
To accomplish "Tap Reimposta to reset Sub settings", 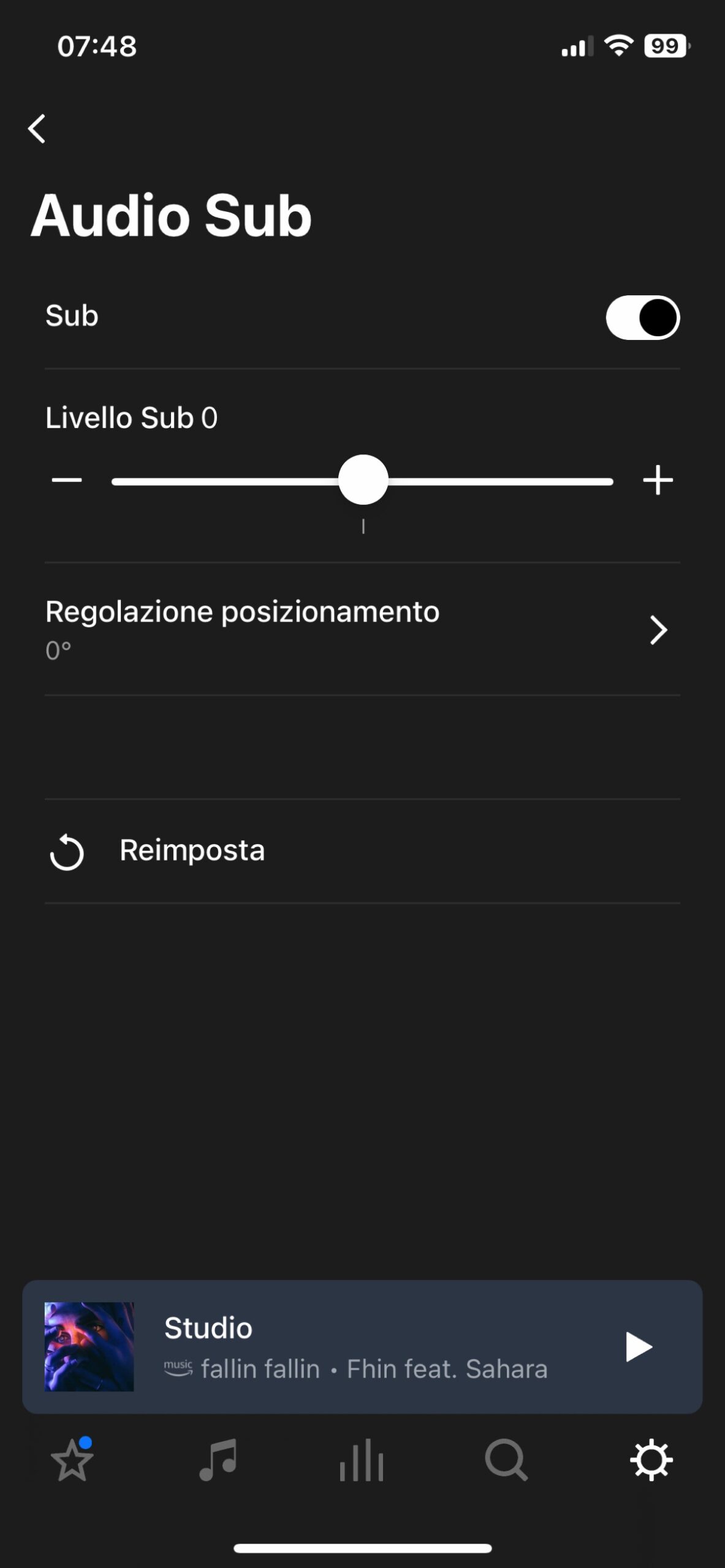I will [x=191, y=851].
